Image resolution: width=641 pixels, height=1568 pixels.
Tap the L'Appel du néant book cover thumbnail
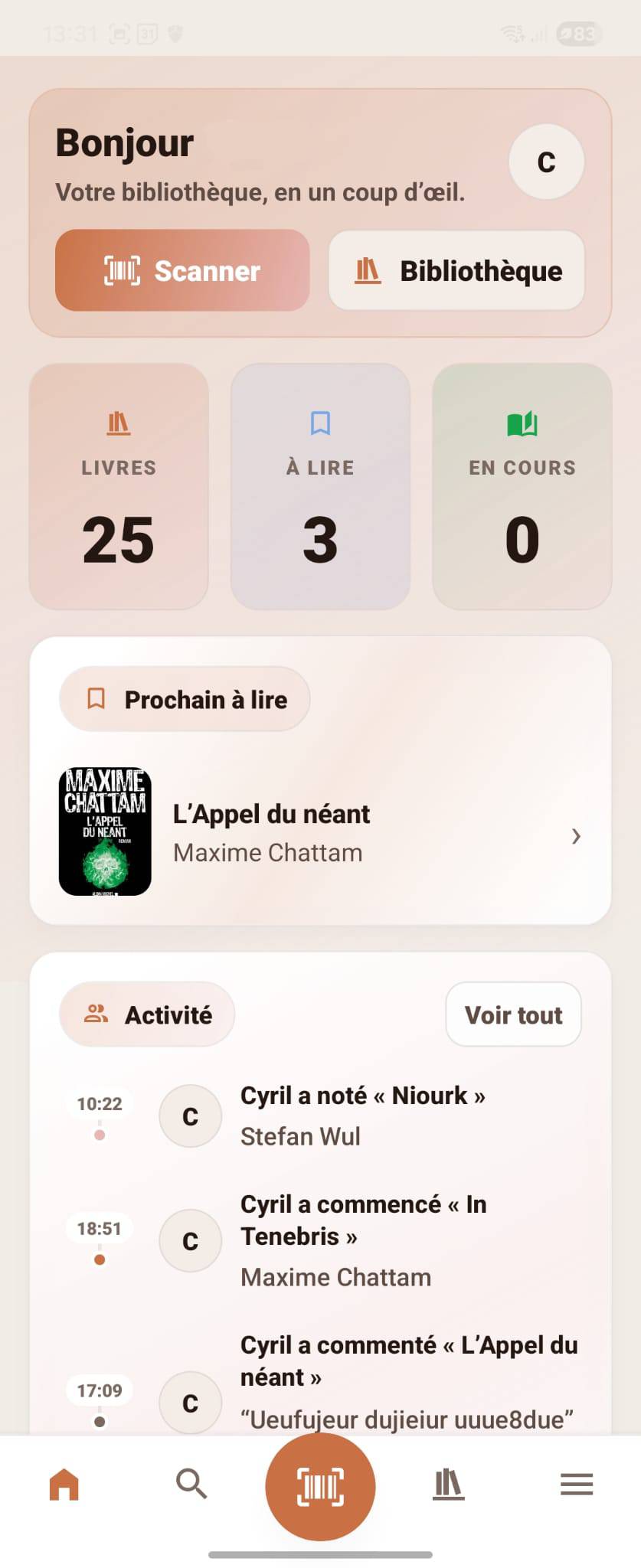(104, 831)
